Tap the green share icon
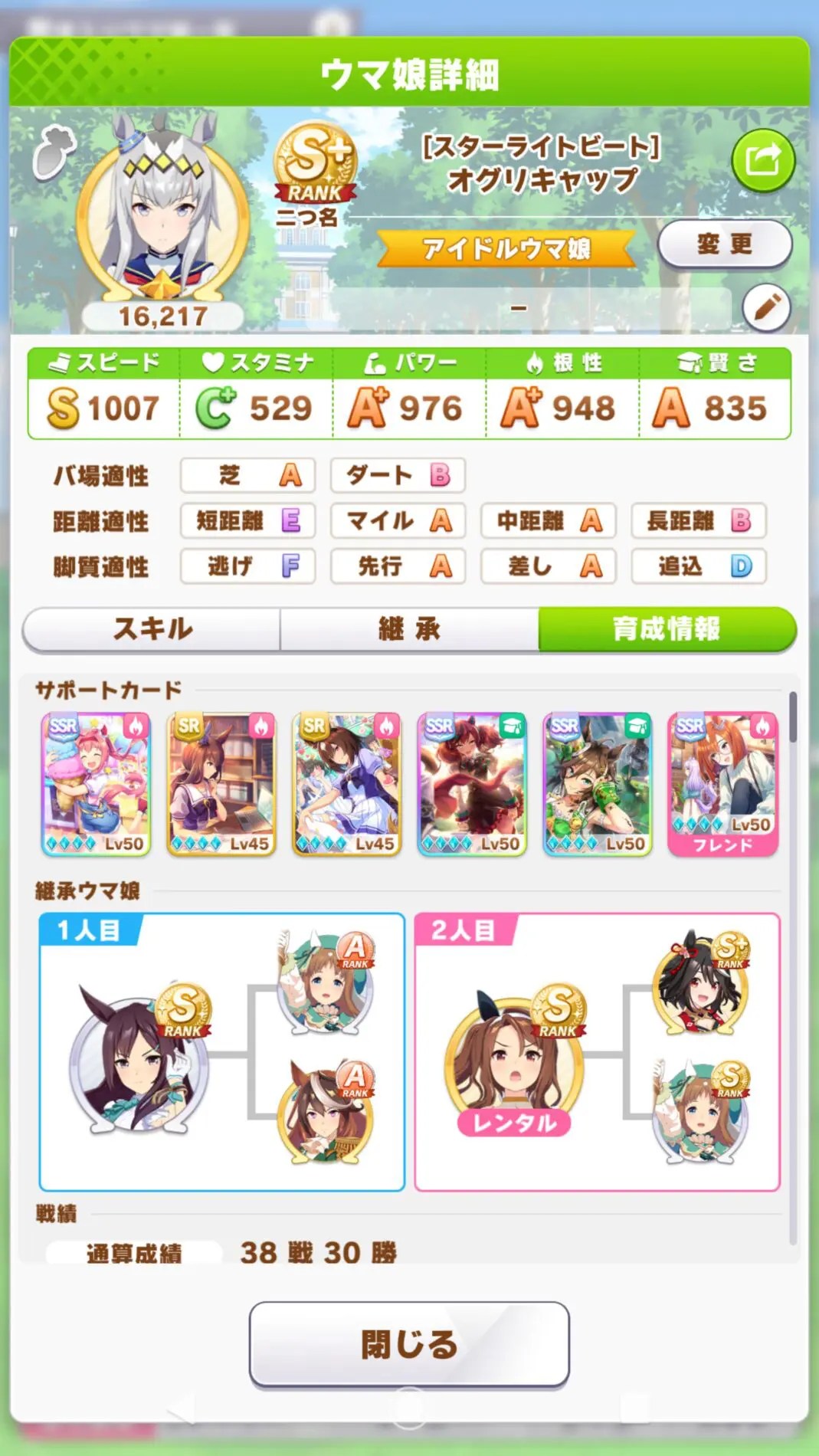 coord(763,161)
